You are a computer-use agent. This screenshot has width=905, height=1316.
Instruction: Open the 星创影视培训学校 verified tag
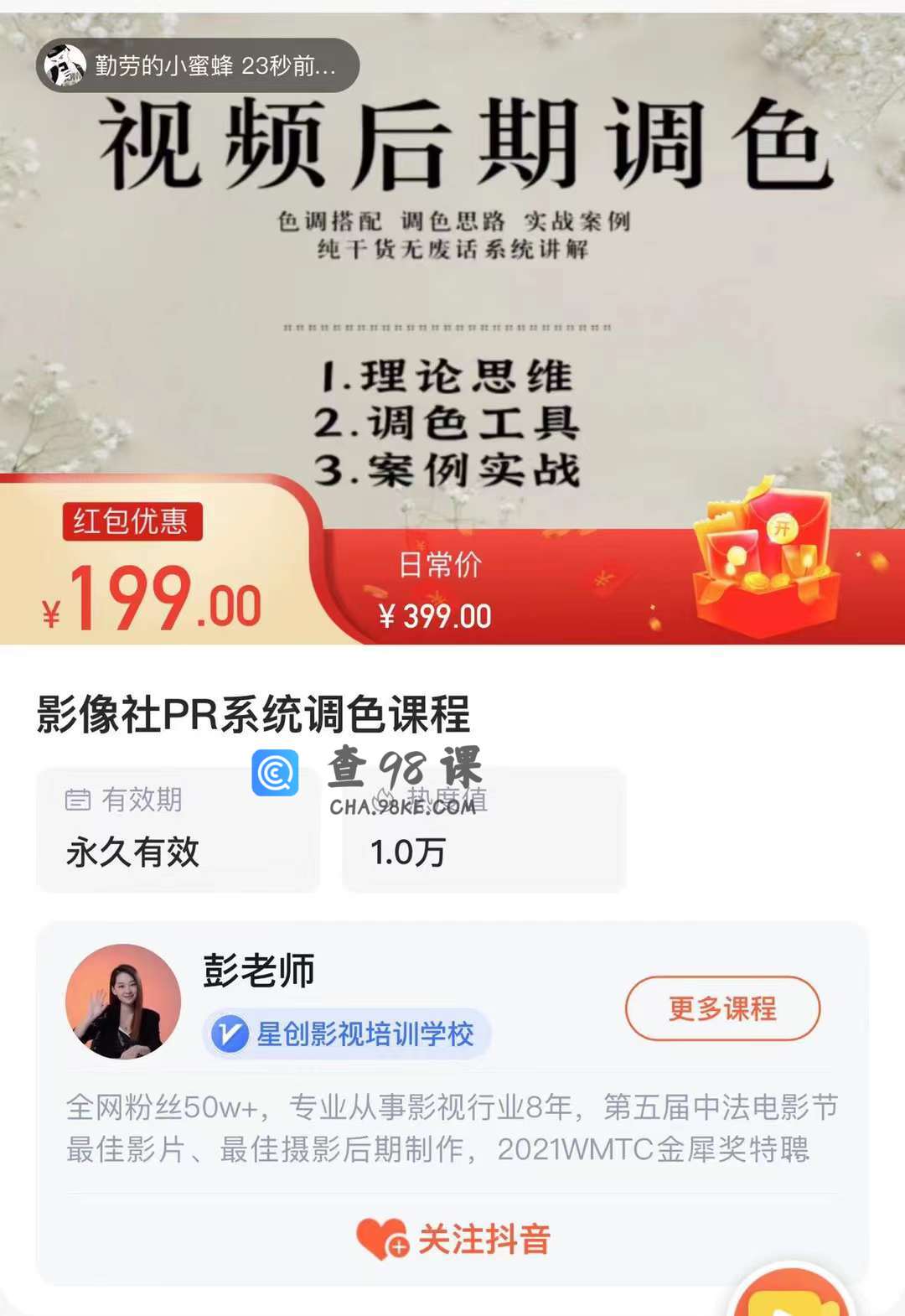(346, 1034)
